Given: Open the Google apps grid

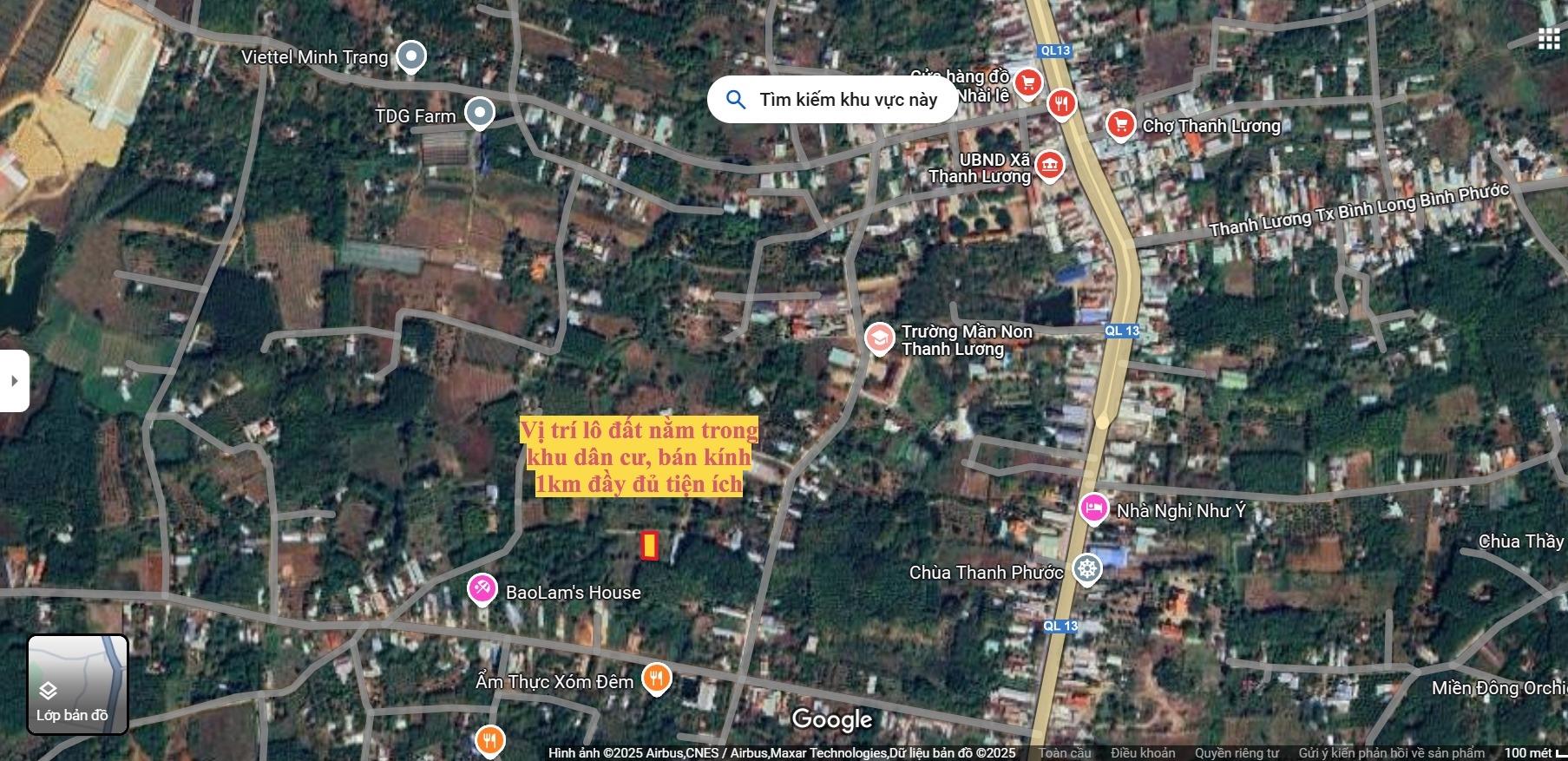Looking at the screenshot, I should (1549, 39).
